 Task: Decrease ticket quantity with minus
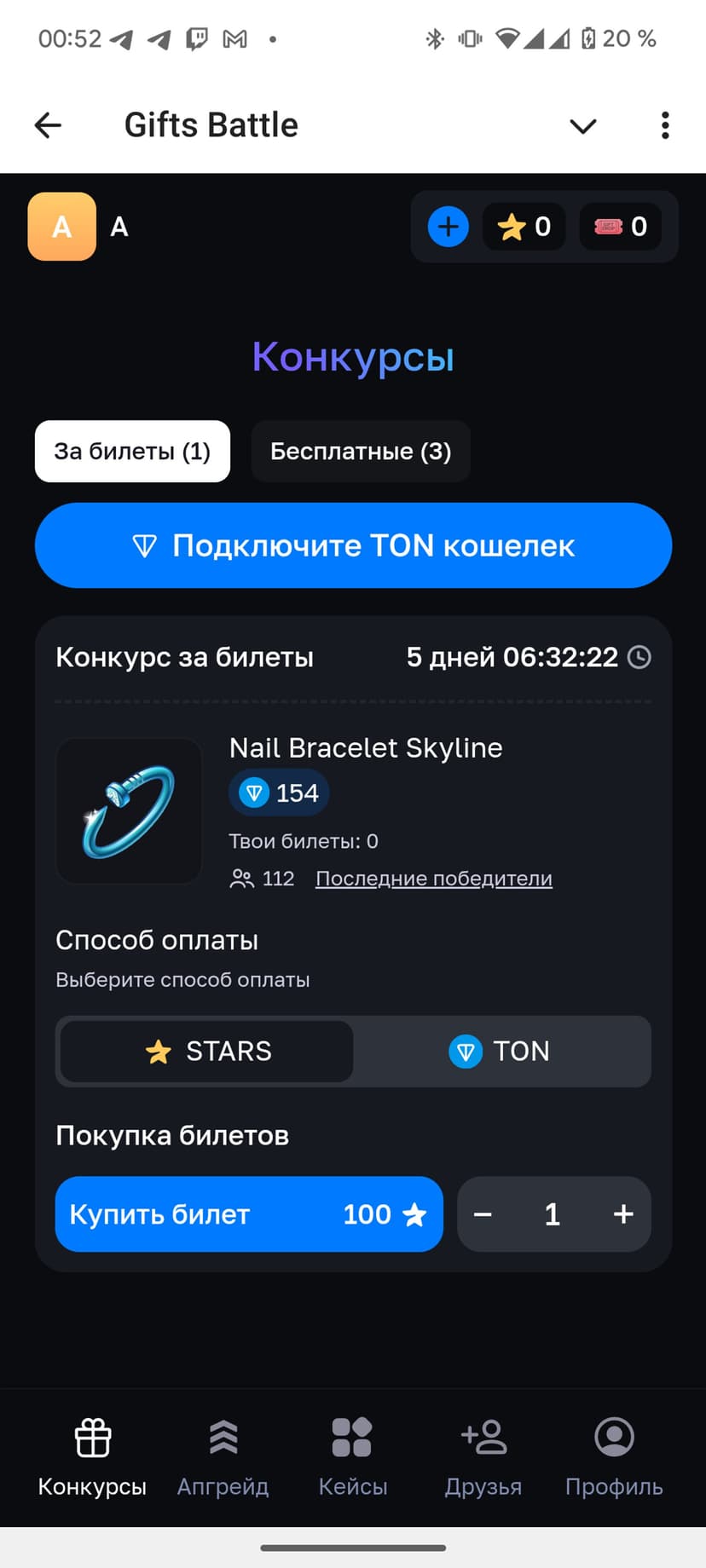point(483,1214)
